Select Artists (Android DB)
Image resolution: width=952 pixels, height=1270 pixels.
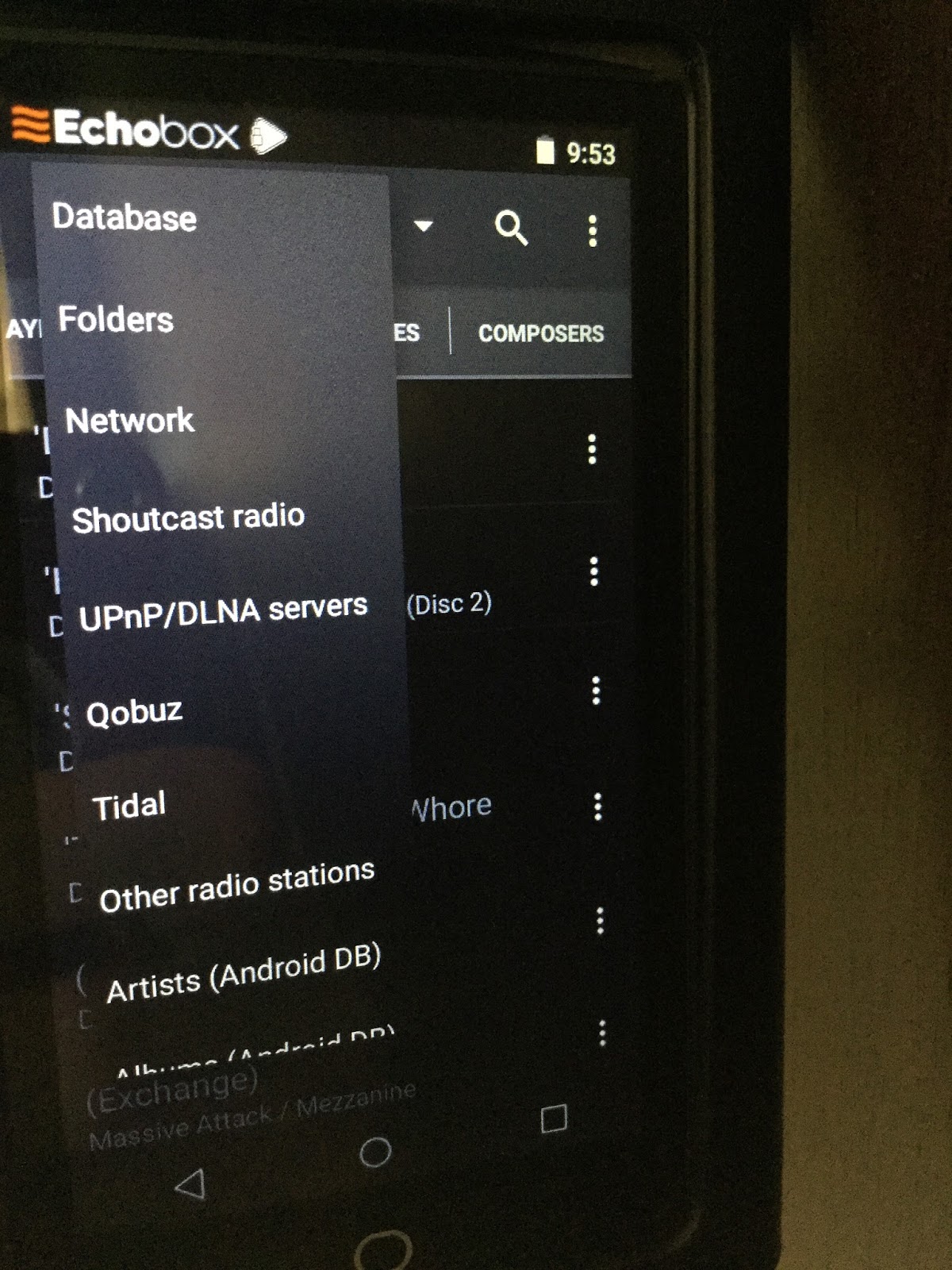coord(244,974)
